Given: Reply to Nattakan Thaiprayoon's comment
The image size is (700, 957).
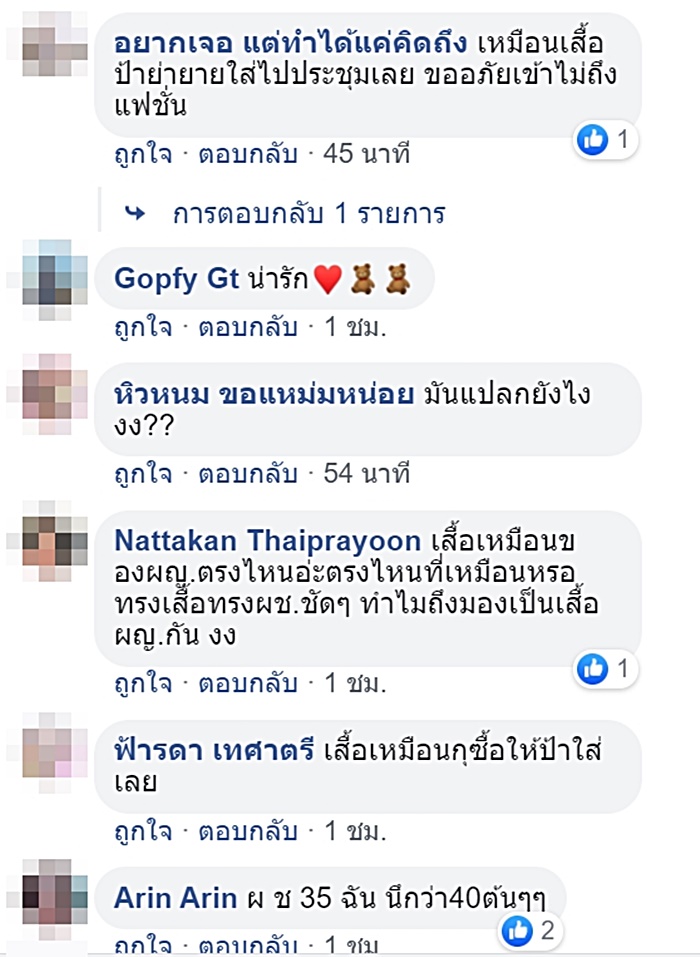Looking at the screenshot, I should 247,683.
